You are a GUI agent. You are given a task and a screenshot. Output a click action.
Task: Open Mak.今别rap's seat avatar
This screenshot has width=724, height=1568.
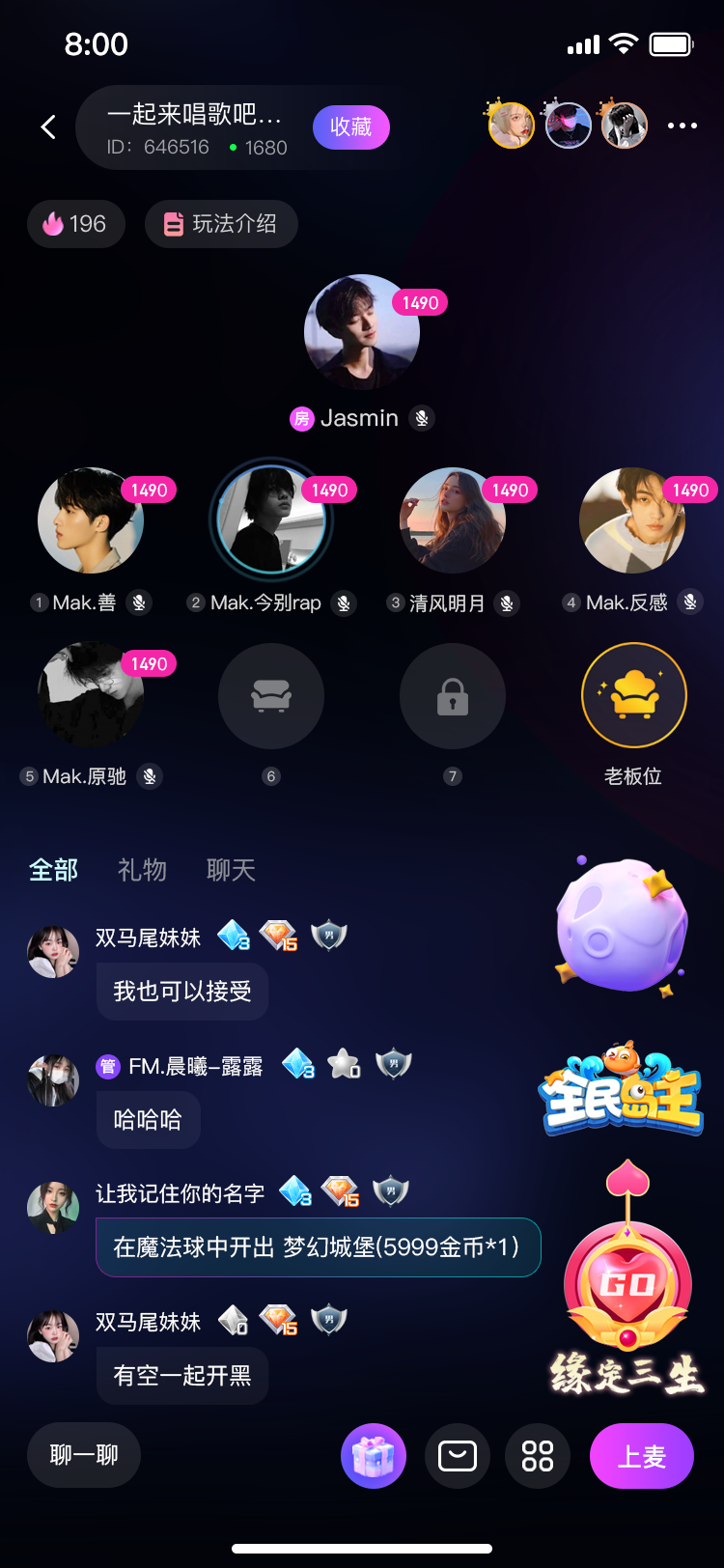coord(271,520)
